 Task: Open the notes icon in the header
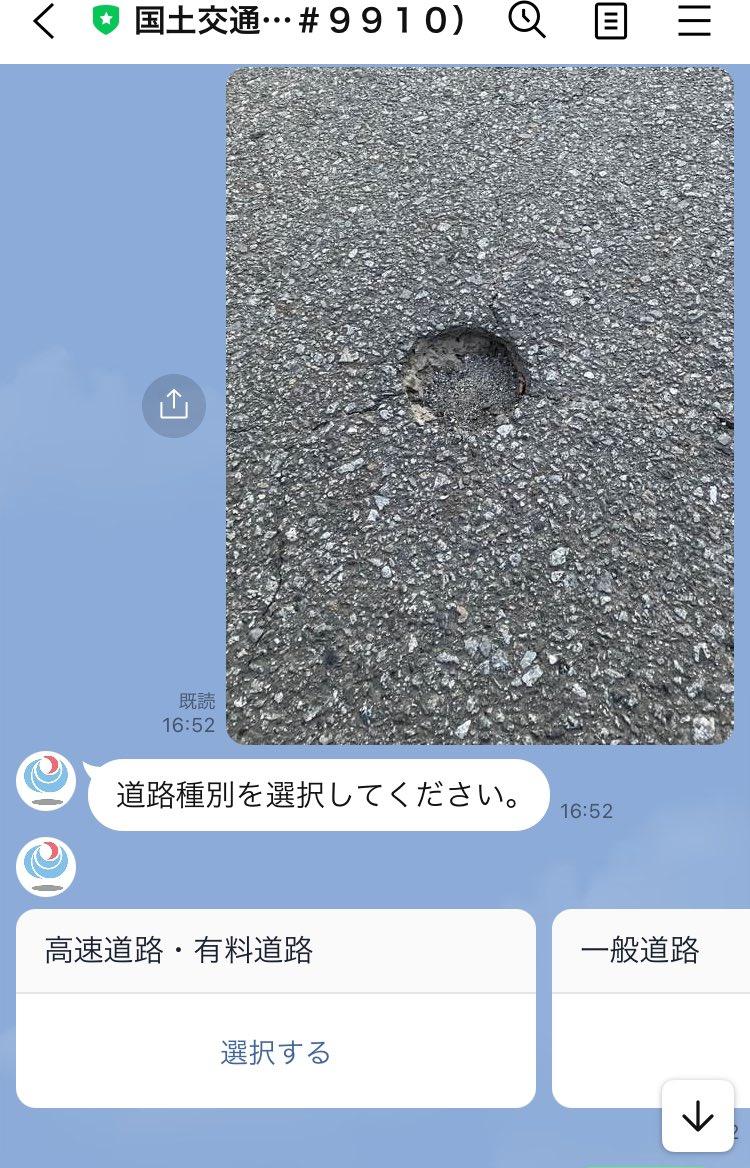[611, 21]
